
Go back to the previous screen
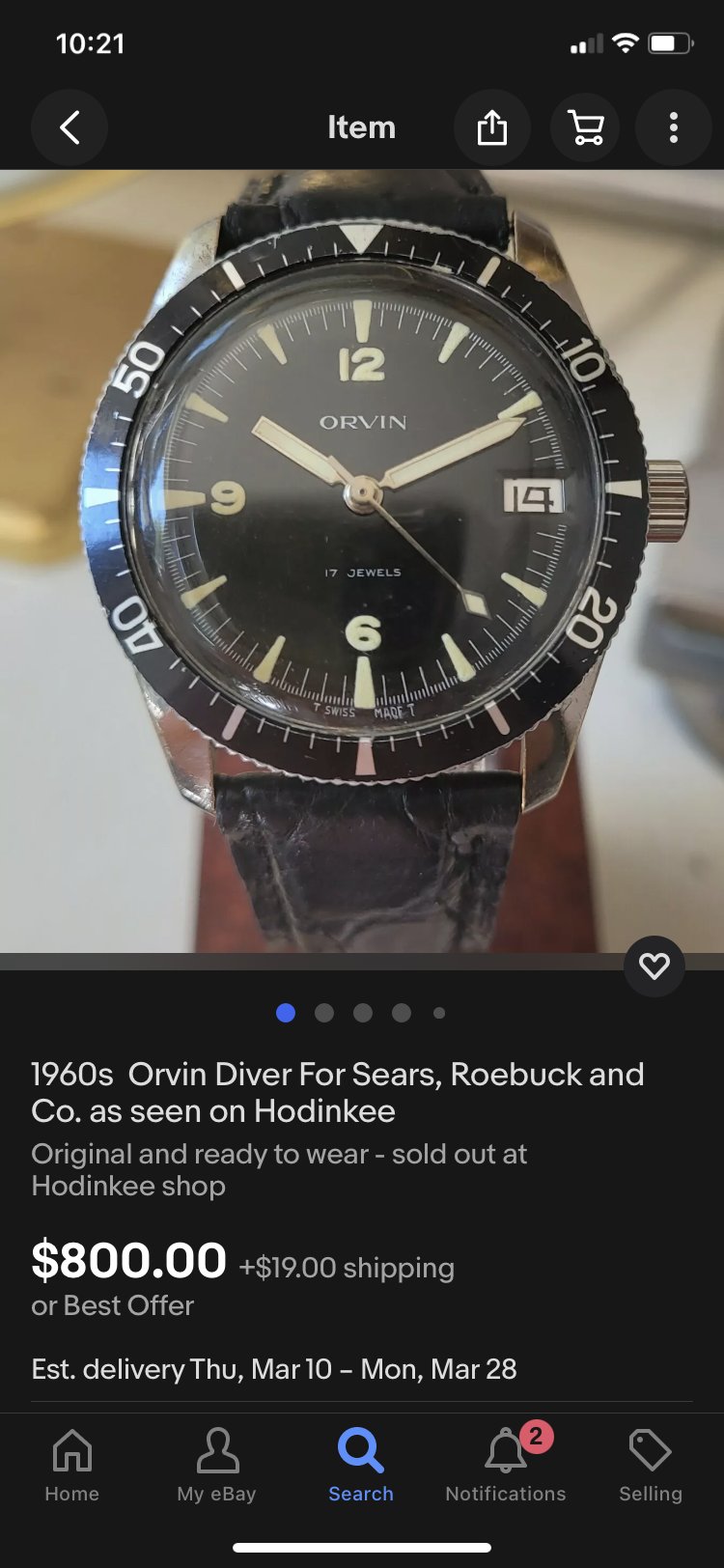(70, 127)
